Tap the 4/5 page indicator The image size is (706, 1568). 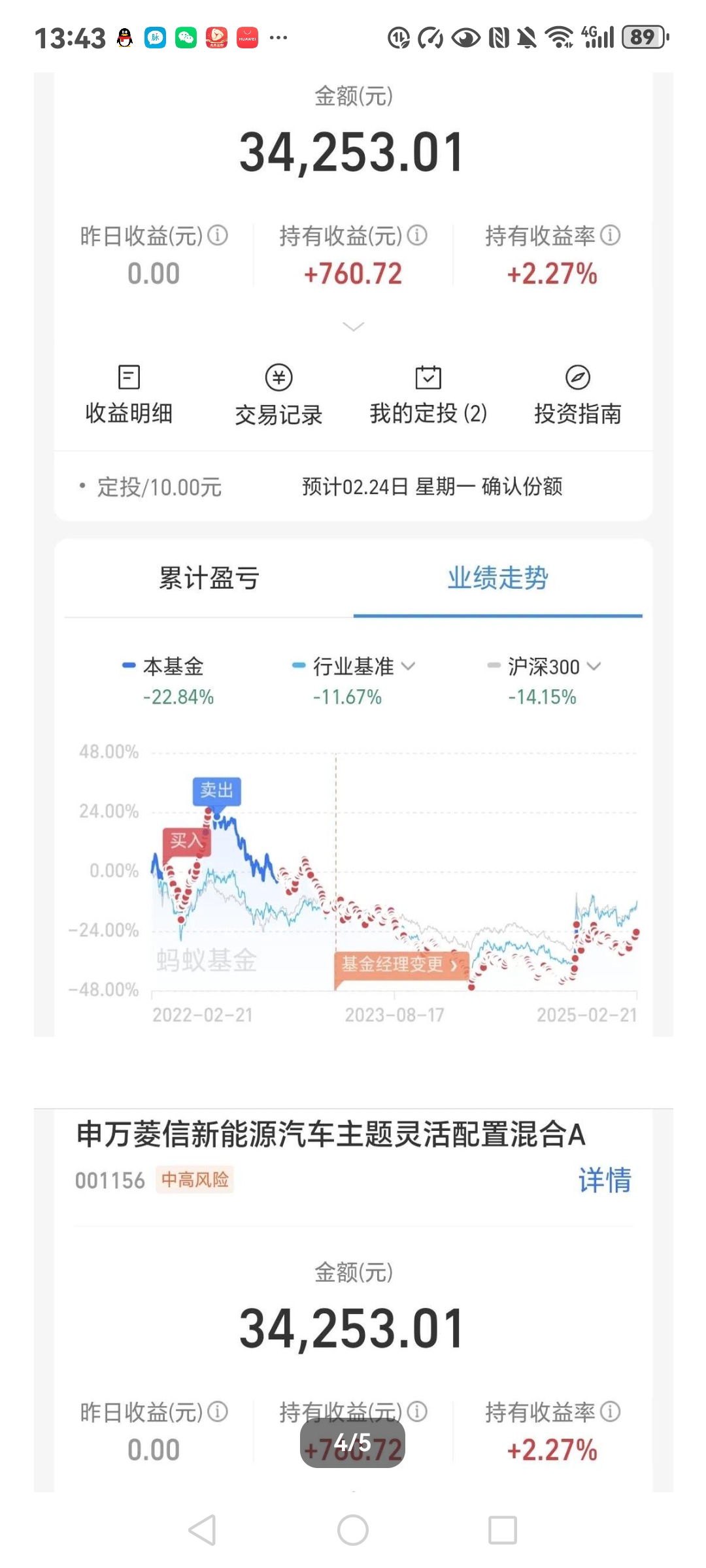[x=353, y=1444]
